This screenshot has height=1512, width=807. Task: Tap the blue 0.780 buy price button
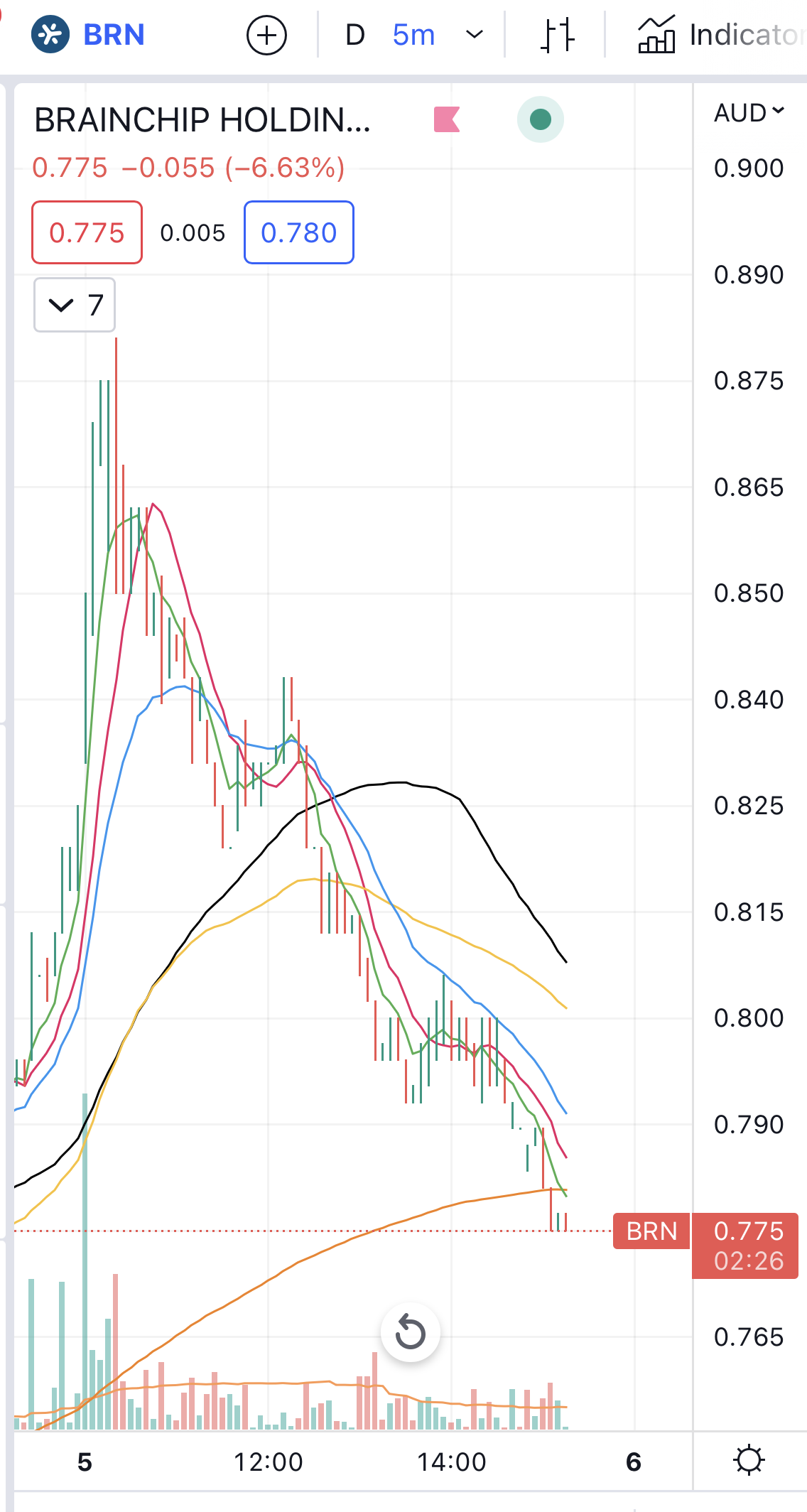pyautogui.click(x=299, y=232)
